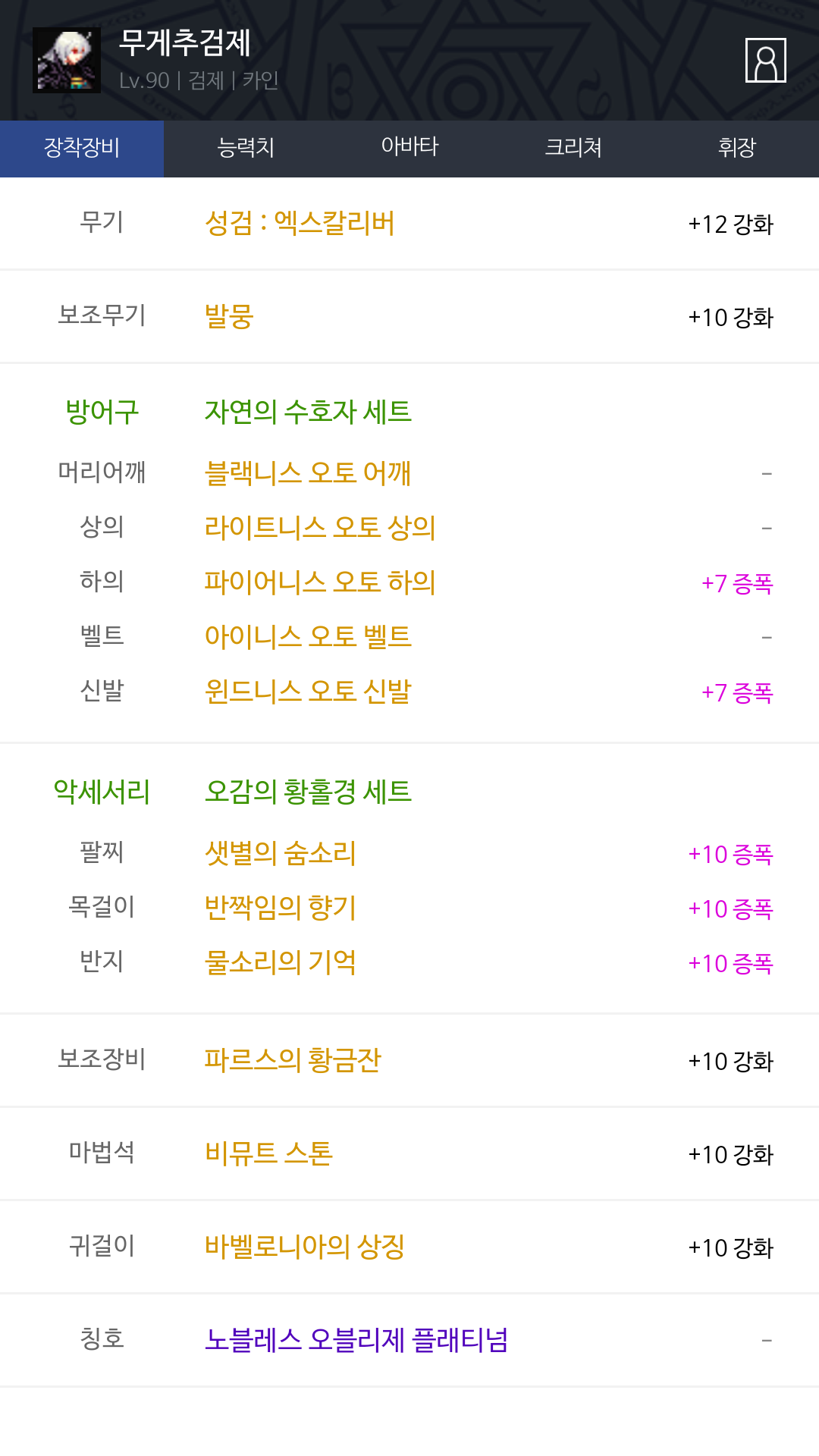Screen dimensions: 819x1456
Task: Open 윈드니스 오토 신발 item
Action: point(308,692)
